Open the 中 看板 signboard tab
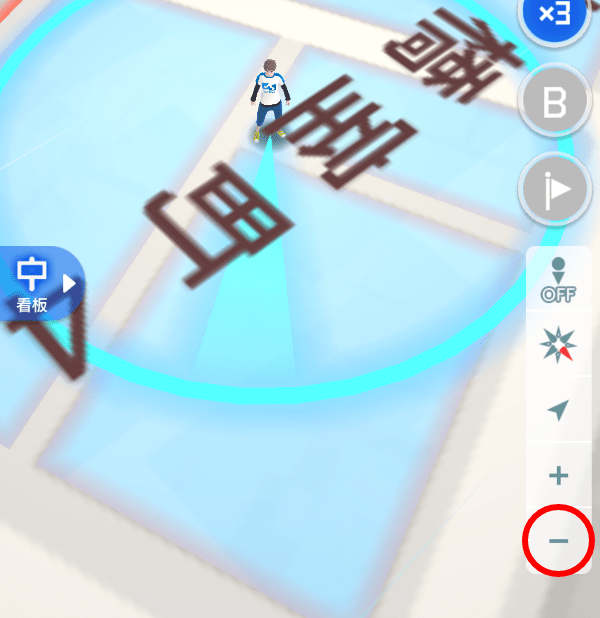Viewport: 600px width, 618px height. point(40,282)
